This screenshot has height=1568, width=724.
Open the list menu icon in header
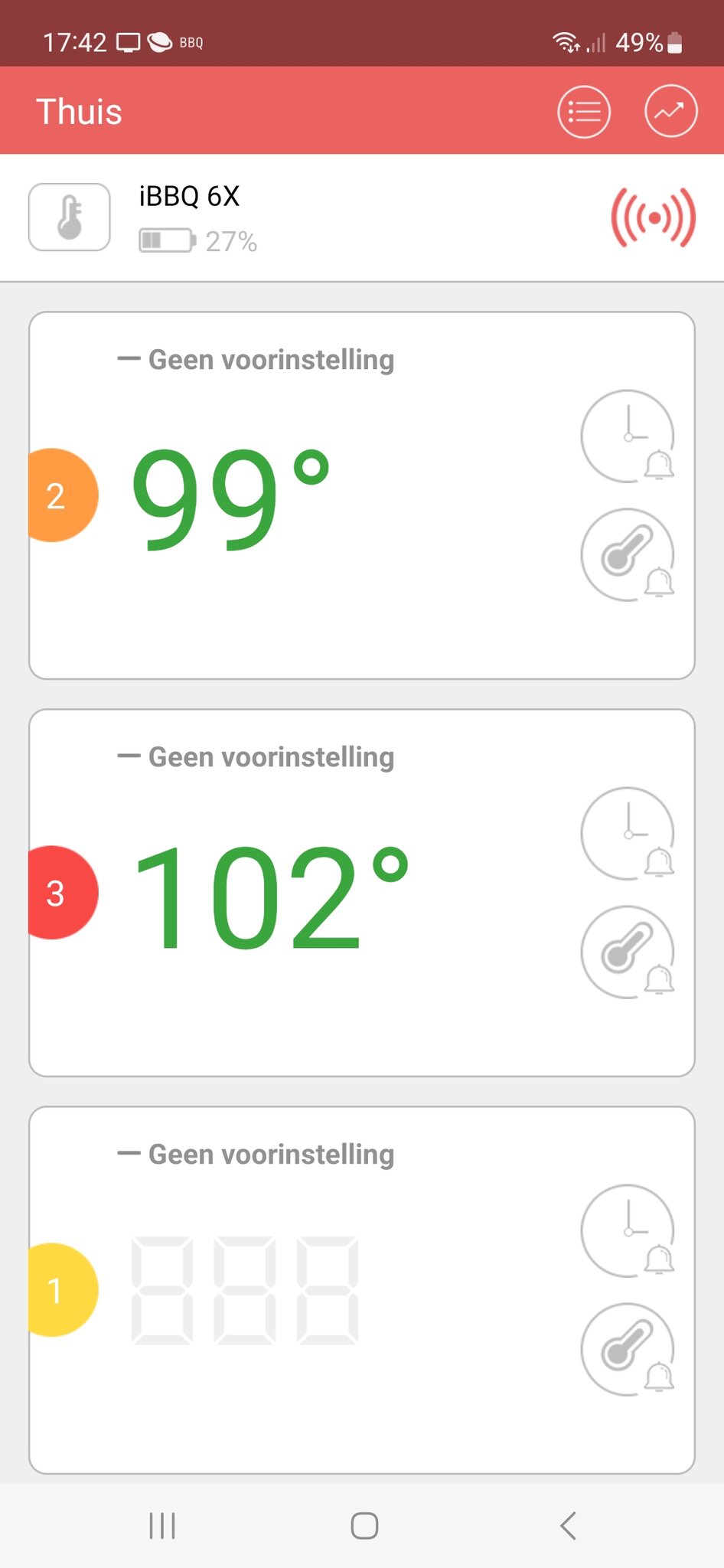[x=583, y=112]
